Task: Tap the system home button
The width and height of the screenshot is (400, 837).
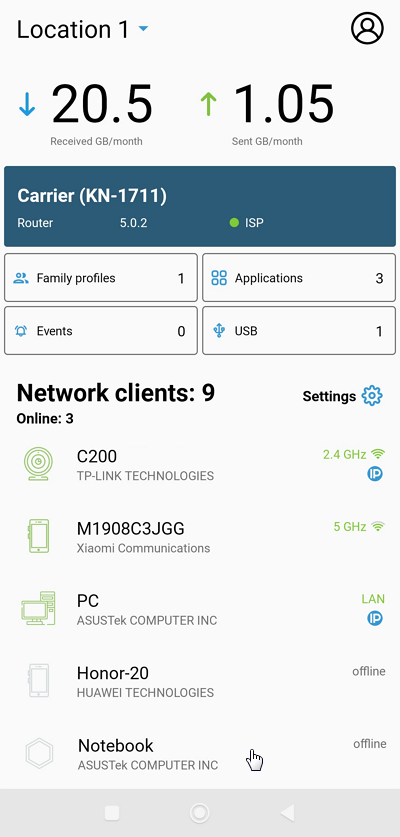Action: (x=199, y=813)
